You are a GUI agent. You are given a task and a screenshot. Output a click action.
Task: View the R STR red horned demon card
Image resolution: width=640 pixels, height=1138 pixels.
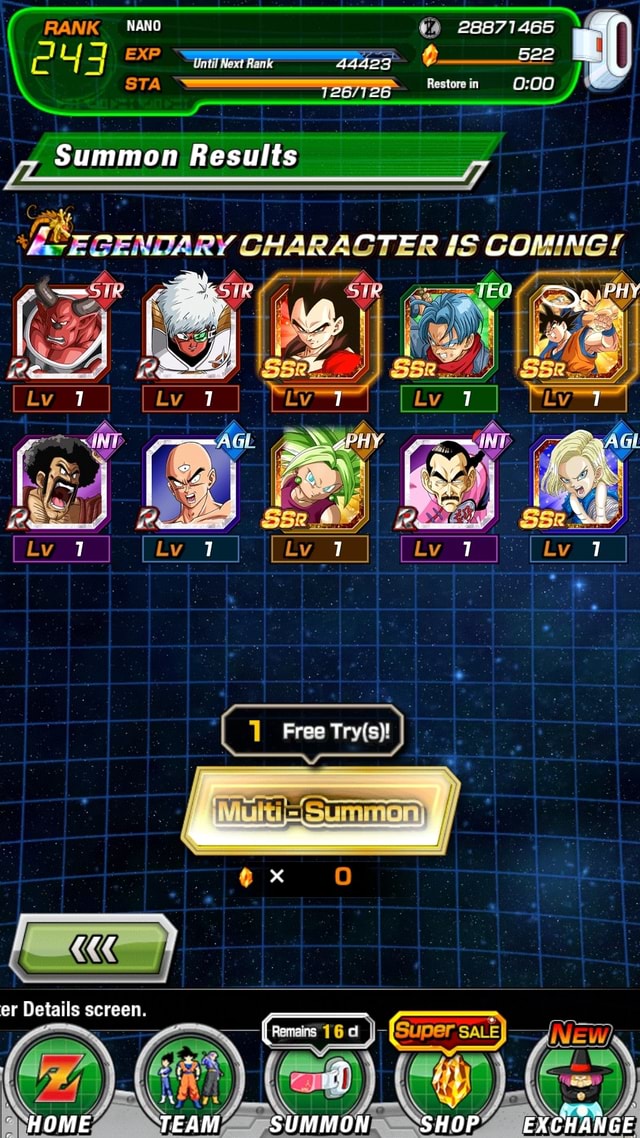60,335
